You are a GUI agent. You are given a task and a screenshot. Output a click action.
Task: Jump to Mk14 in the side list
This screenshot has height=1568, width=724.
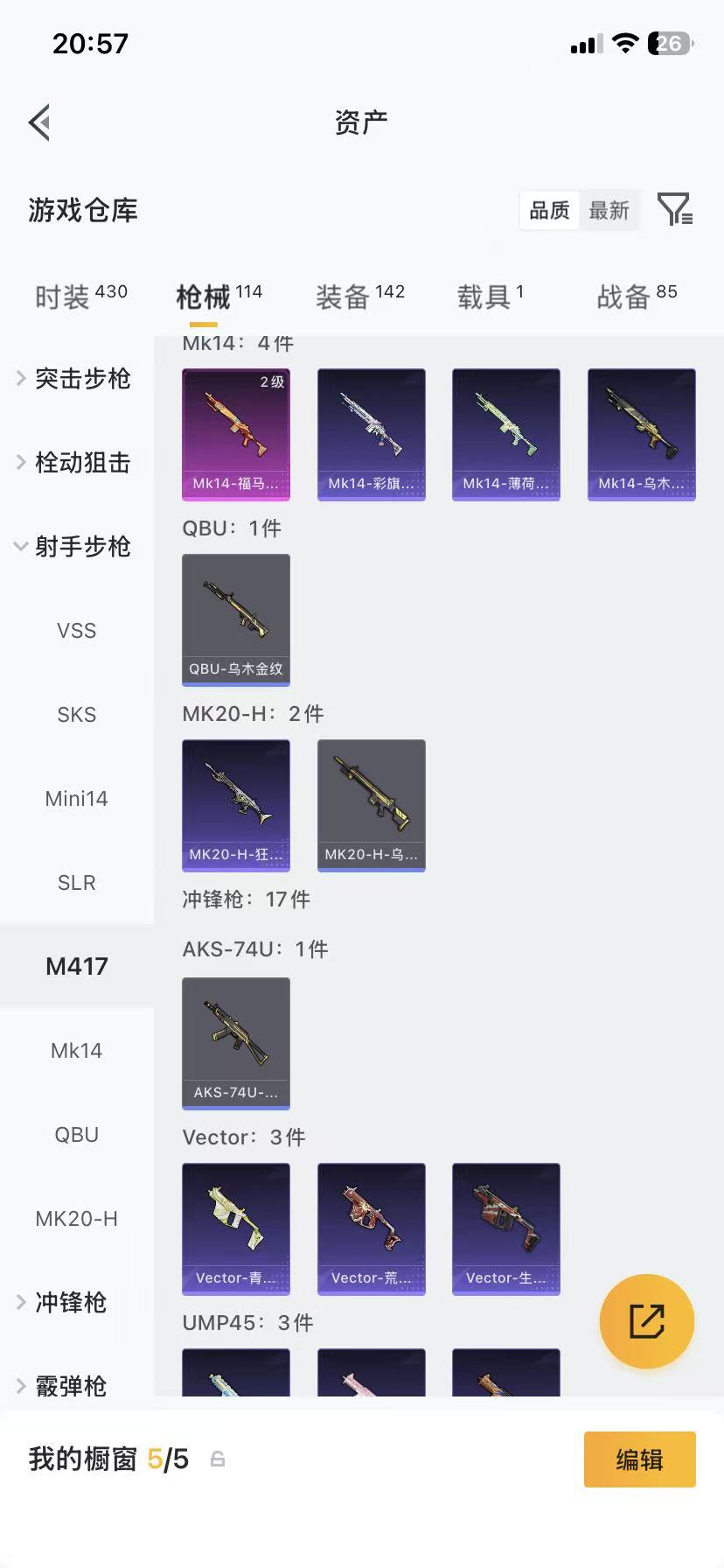tap(77, 1050)
